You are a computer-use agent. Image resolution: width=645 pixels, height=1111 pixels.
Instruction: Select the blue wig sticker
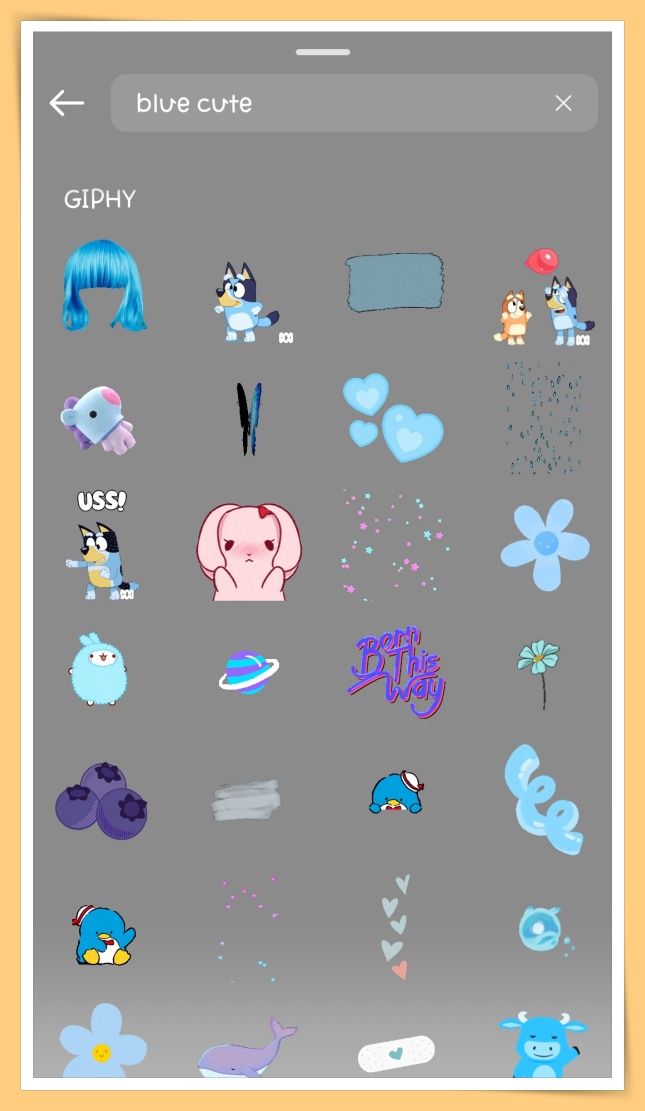(104, 286)
